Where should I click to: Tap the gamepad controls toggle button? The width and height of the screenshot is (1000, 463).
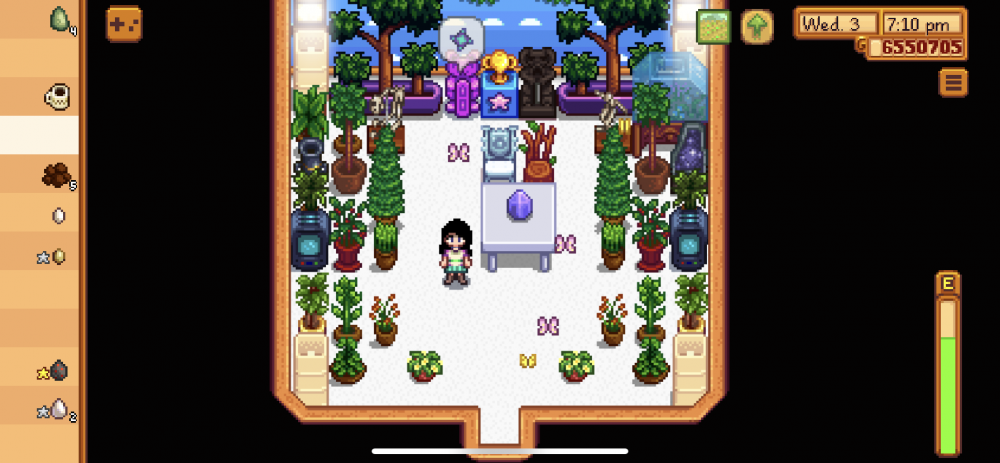pos(124,23)
